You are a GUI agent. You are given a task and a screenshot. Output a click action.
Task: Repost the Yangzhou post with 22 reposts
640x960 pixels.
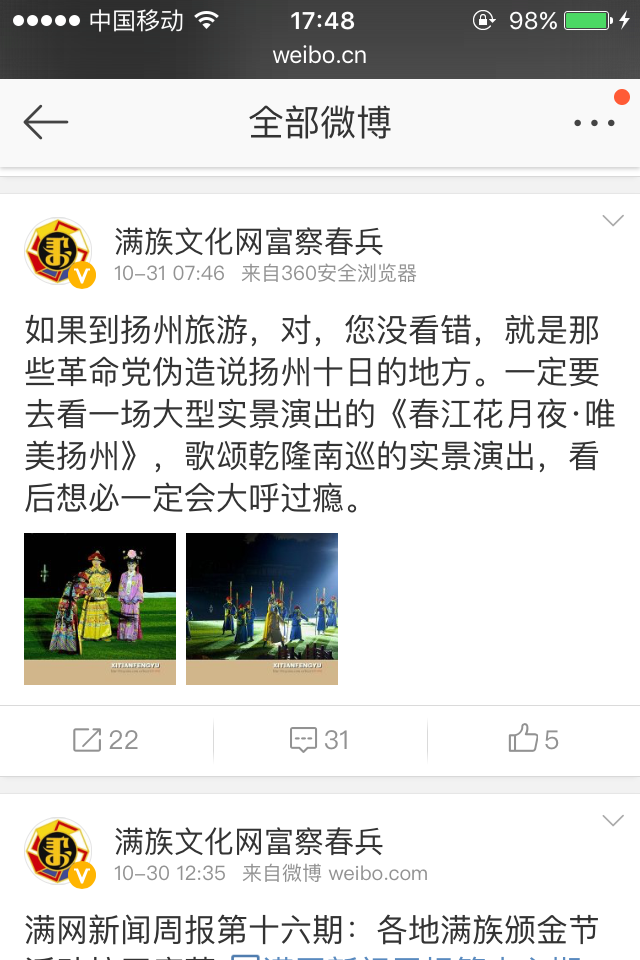pyautogui.click(x=106, y=740)
